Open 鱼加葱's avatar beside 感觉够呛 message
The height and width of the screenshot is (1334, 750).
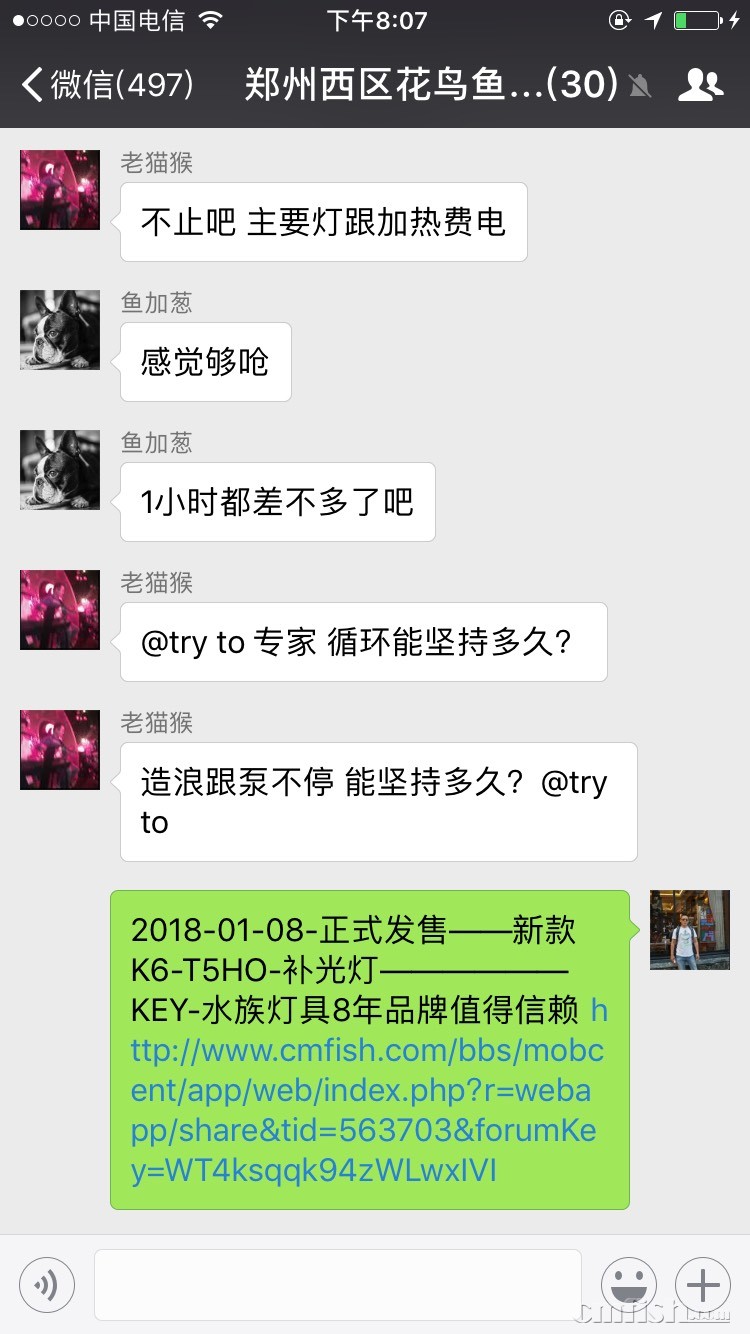60,330
